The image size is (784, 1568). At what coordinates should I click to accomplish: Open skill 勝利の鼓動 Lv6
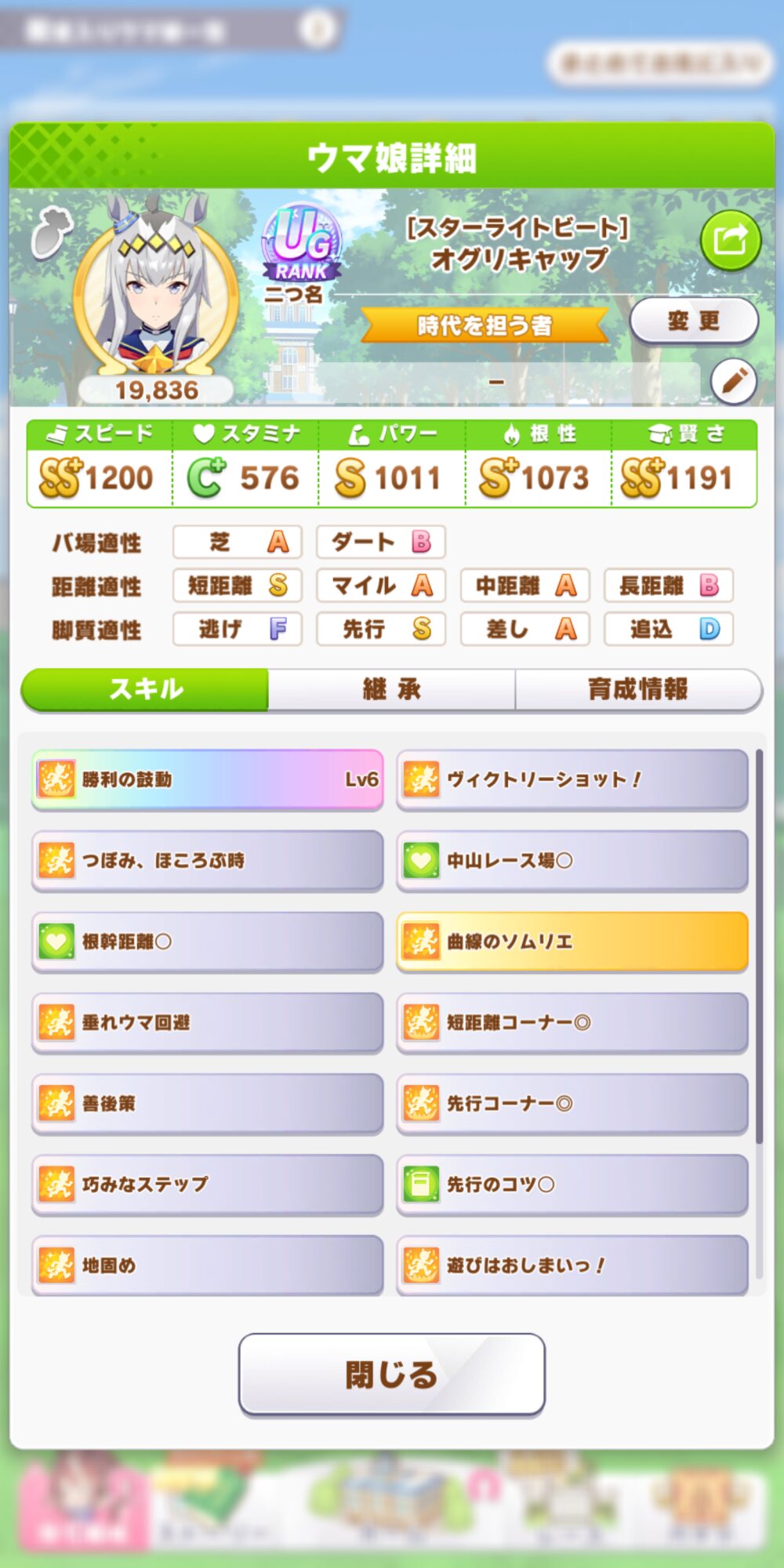208,779
